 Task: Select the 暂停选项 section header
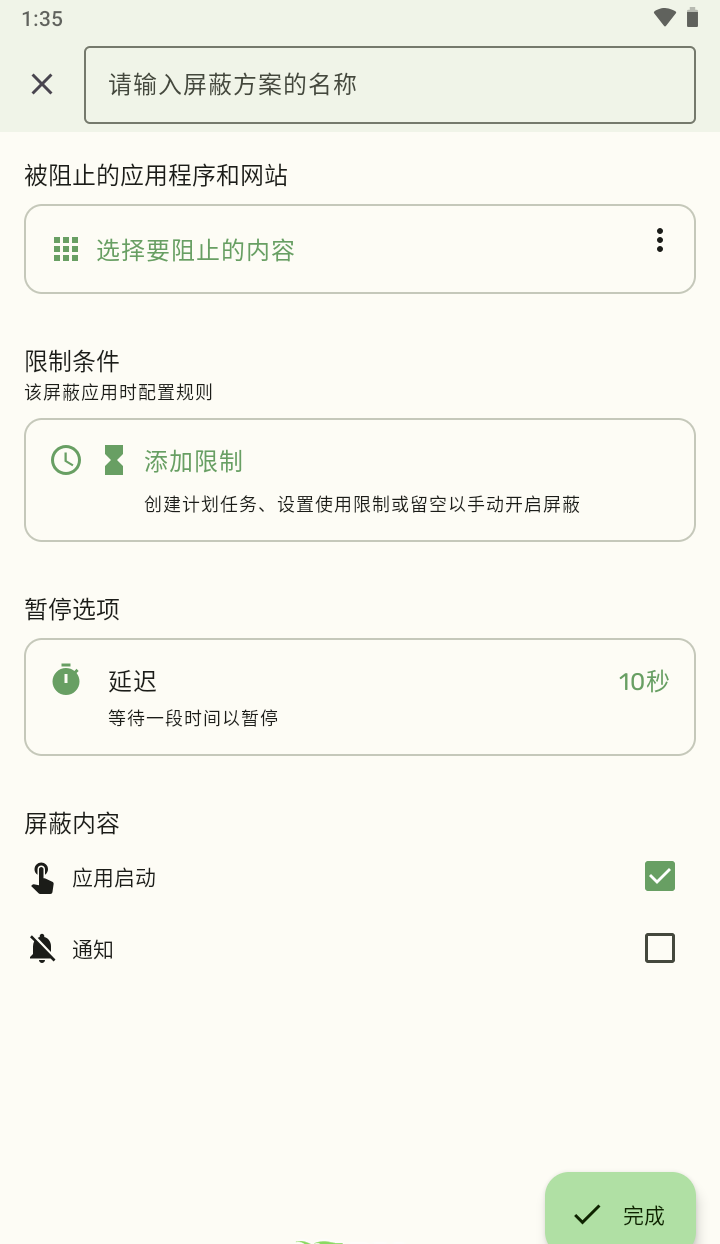[70, 610]
